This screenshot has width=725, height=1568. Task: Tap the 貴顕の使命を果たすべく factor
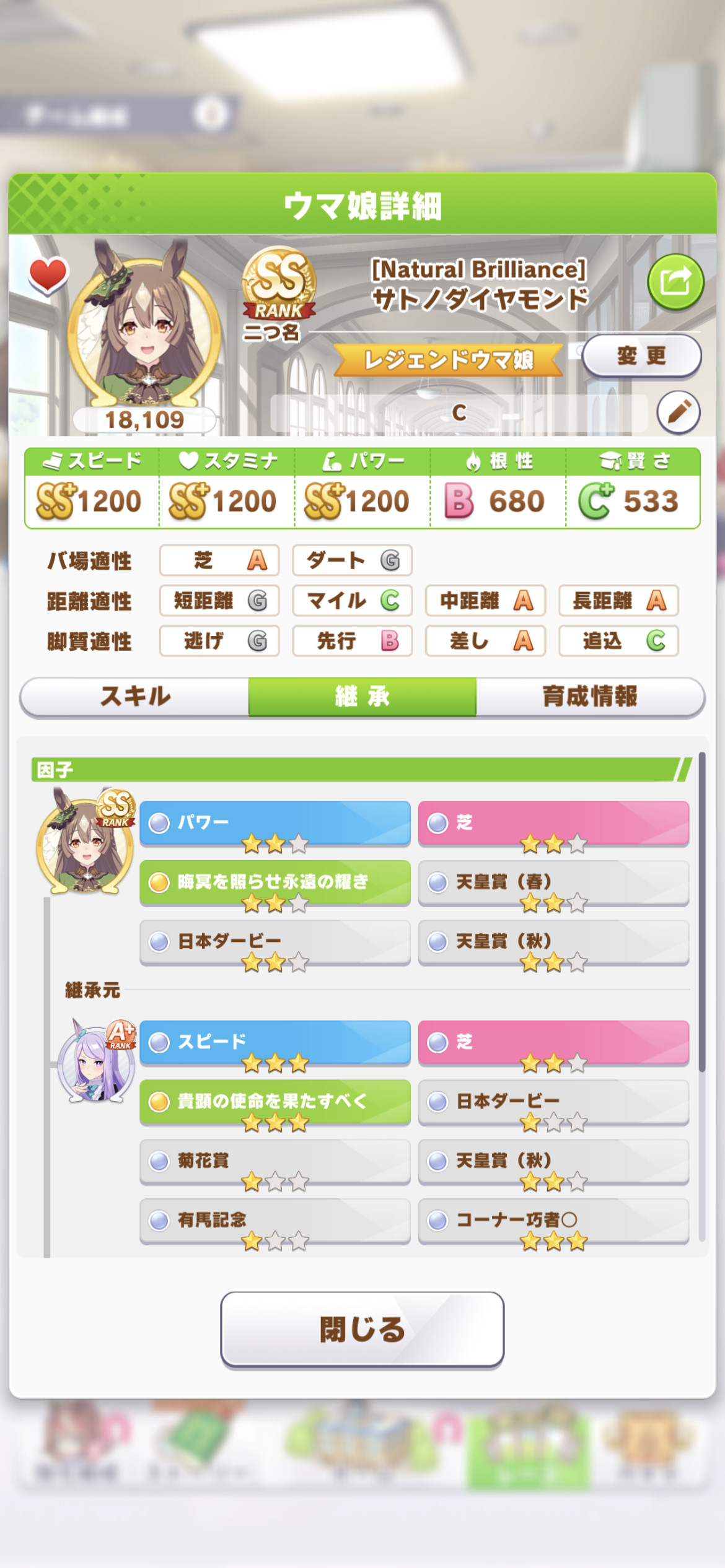coord(275,1102)
